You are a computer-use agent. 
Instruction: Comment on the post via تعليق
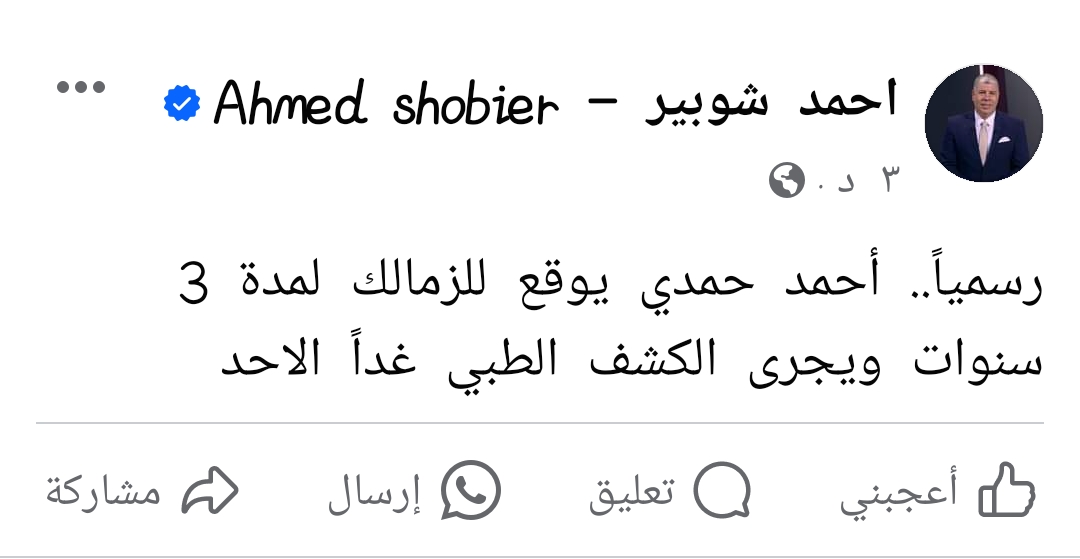669,491
